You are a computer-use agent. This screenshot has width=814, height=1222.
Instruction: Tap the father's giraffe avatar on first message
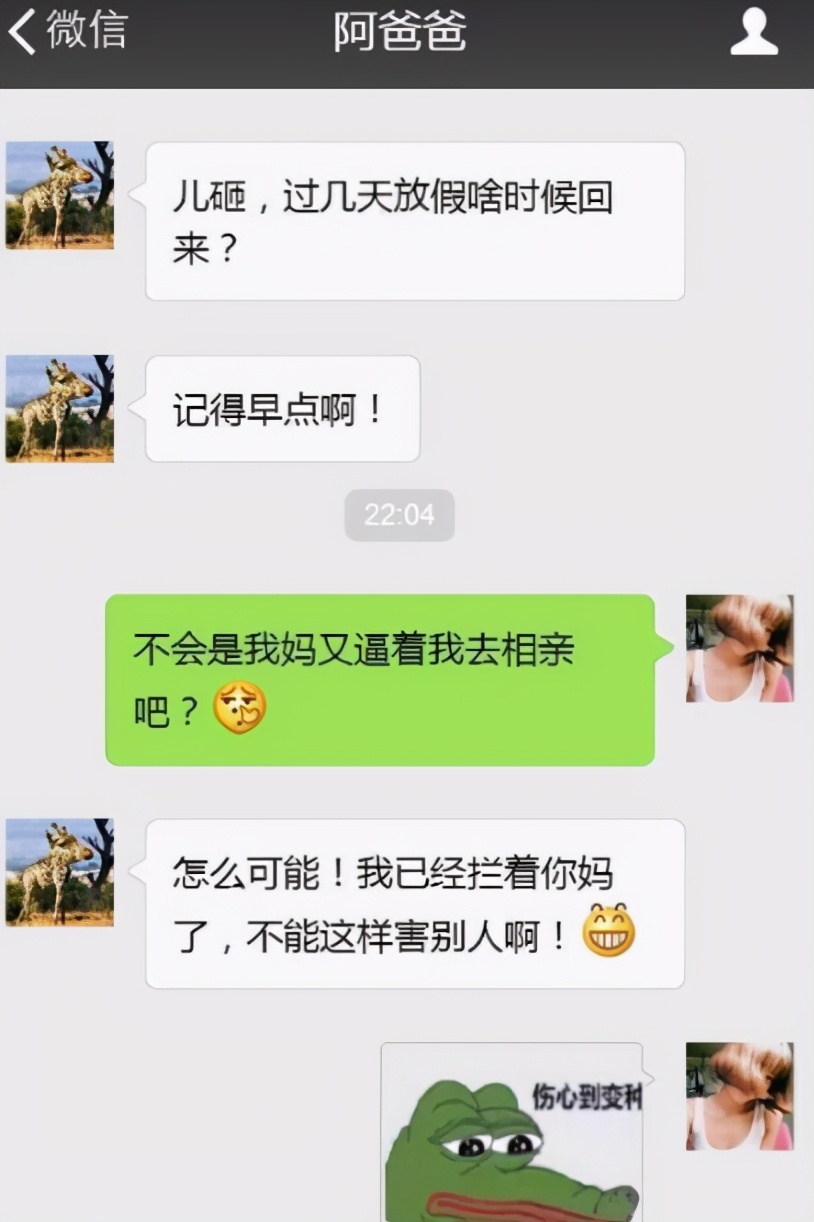[x=59, y=194]
